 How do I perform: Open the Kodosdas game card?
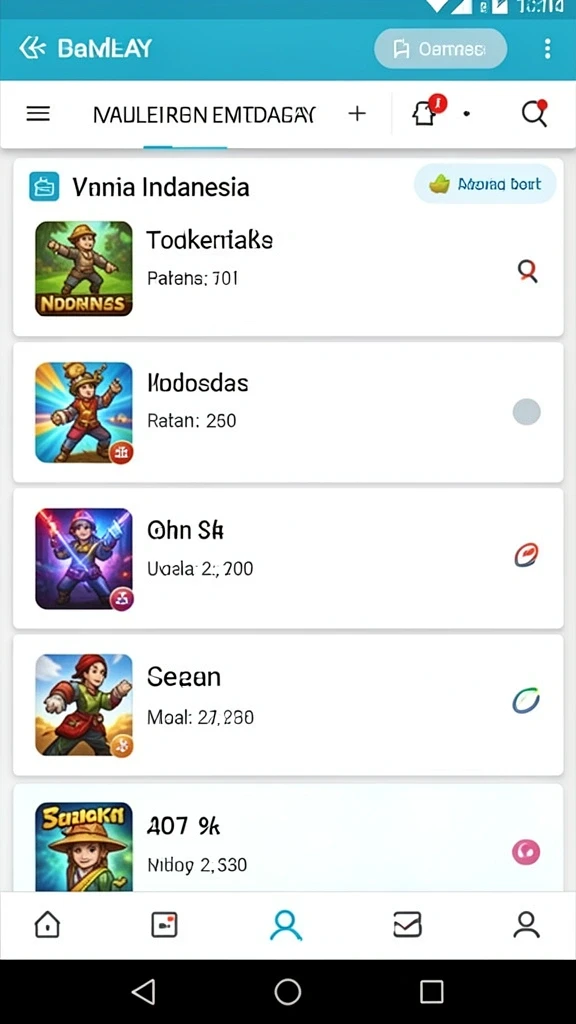[x=288, y=413]
